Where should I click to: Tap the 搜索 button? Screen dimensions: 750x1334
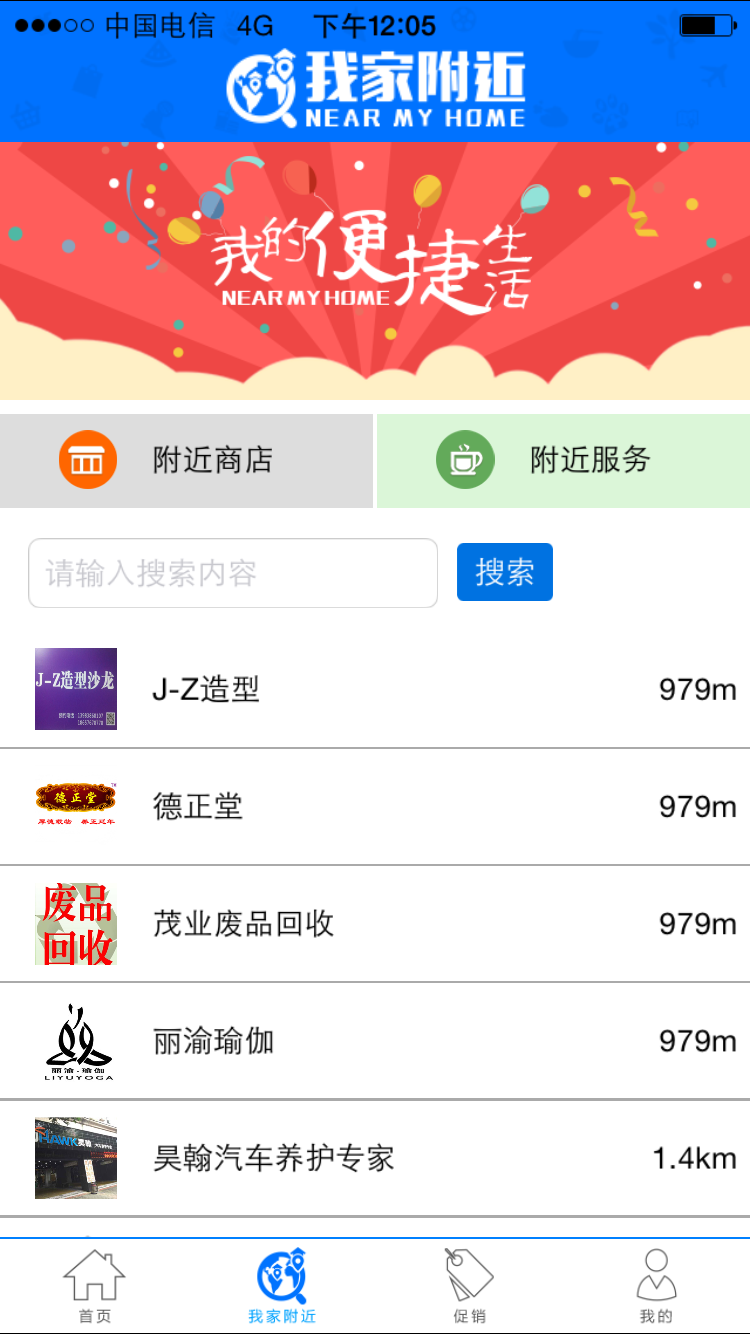pyautogui.click(x=504, y=573)
